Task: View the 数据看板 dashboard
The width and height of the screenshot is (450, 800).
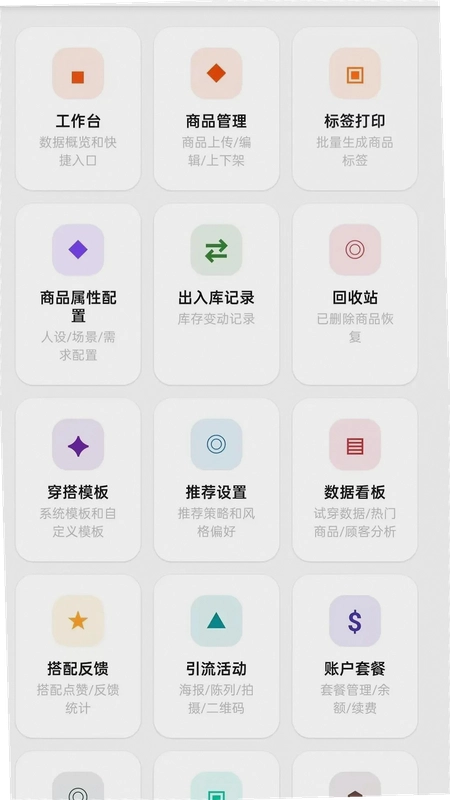Action: 355,480
